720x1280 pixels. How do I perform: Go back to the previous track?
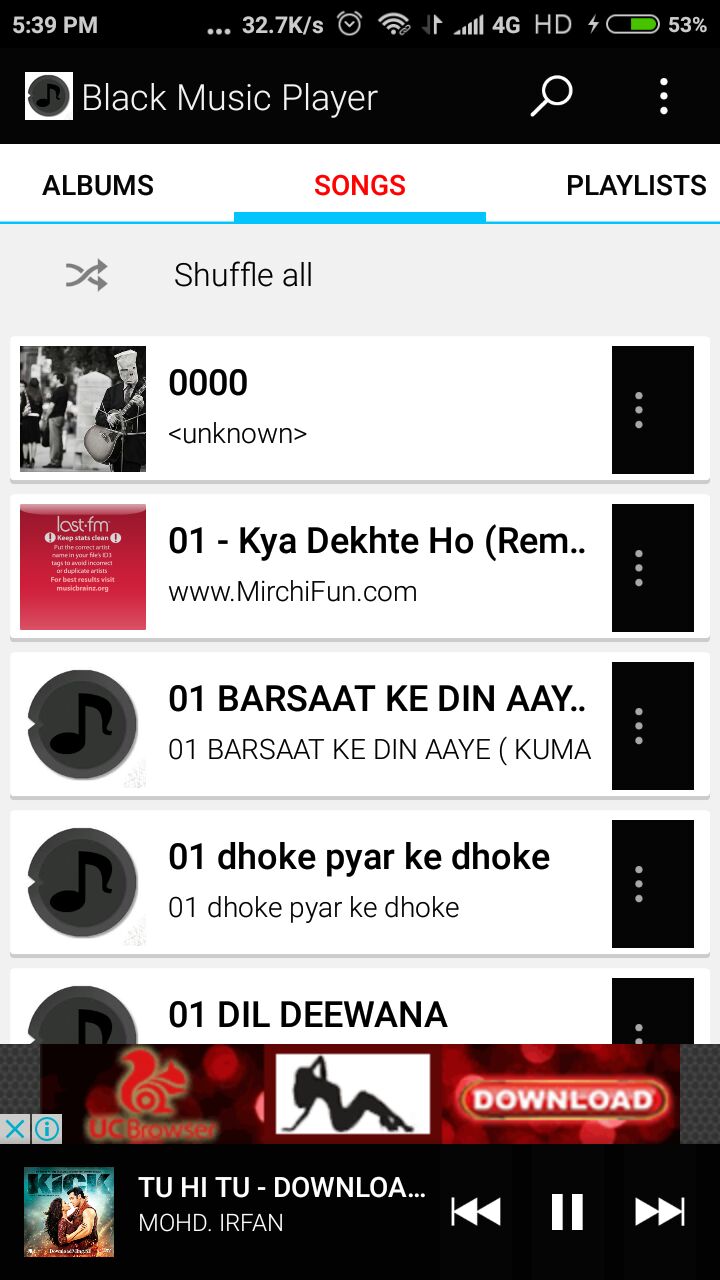pos(477,1210)
